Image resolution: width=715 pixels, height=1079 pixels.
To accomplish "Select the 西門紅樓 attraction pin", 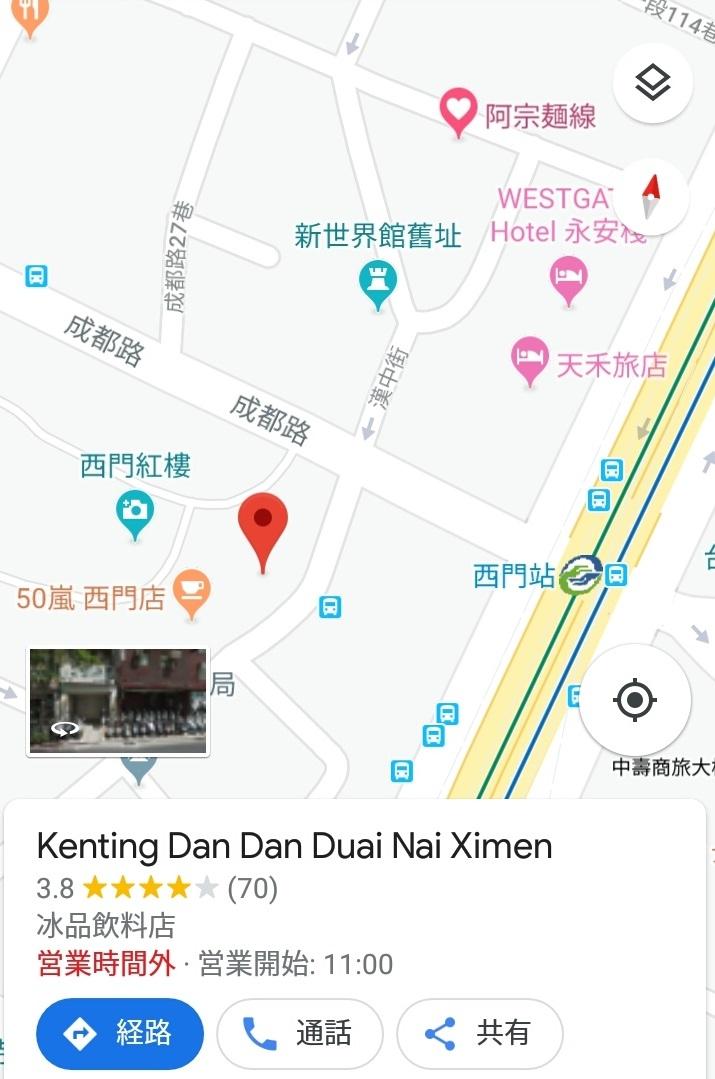I will pos(134,514).
